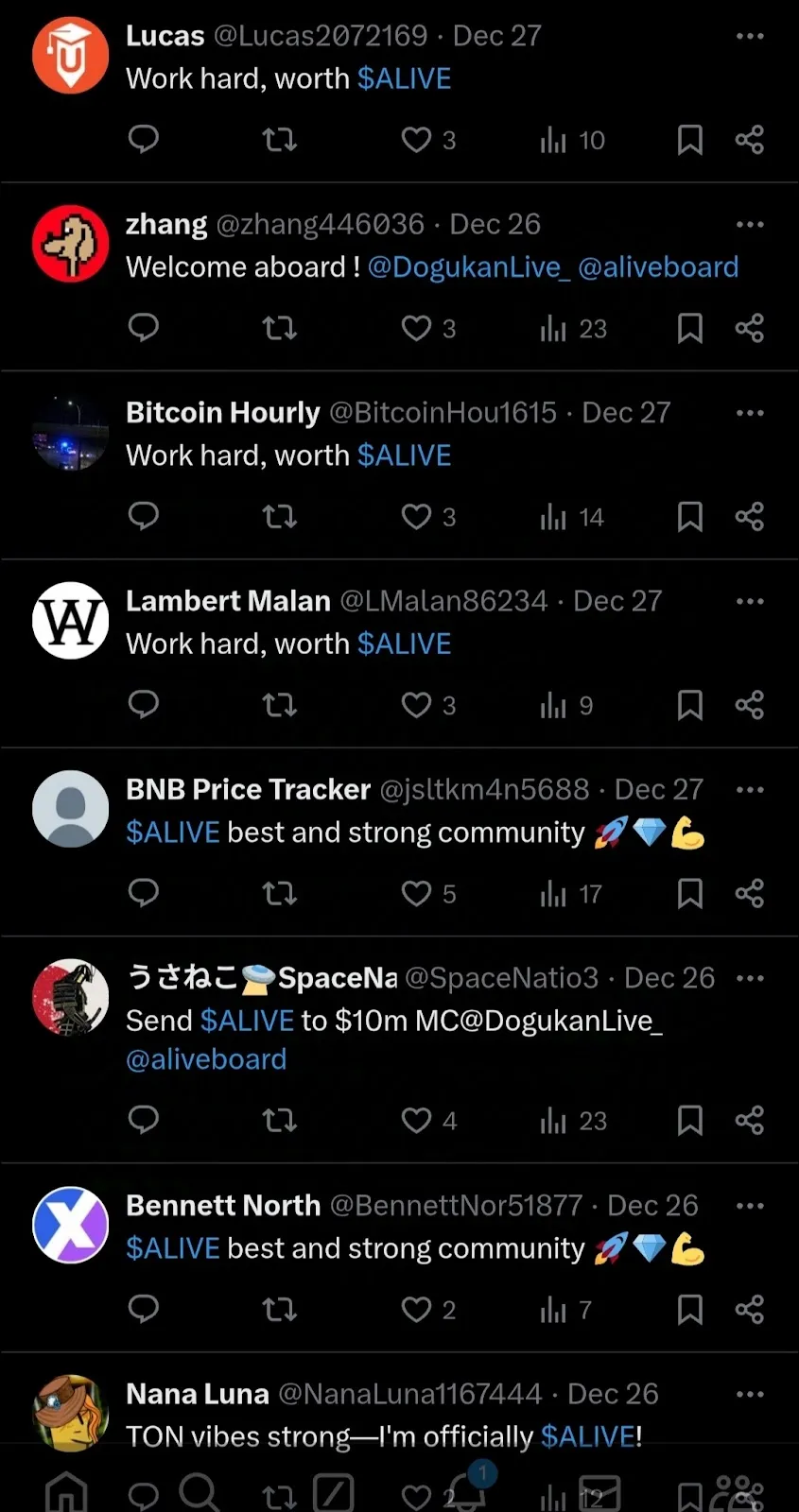Open @aliveboard mention in zhang's post

pos(658,267)
